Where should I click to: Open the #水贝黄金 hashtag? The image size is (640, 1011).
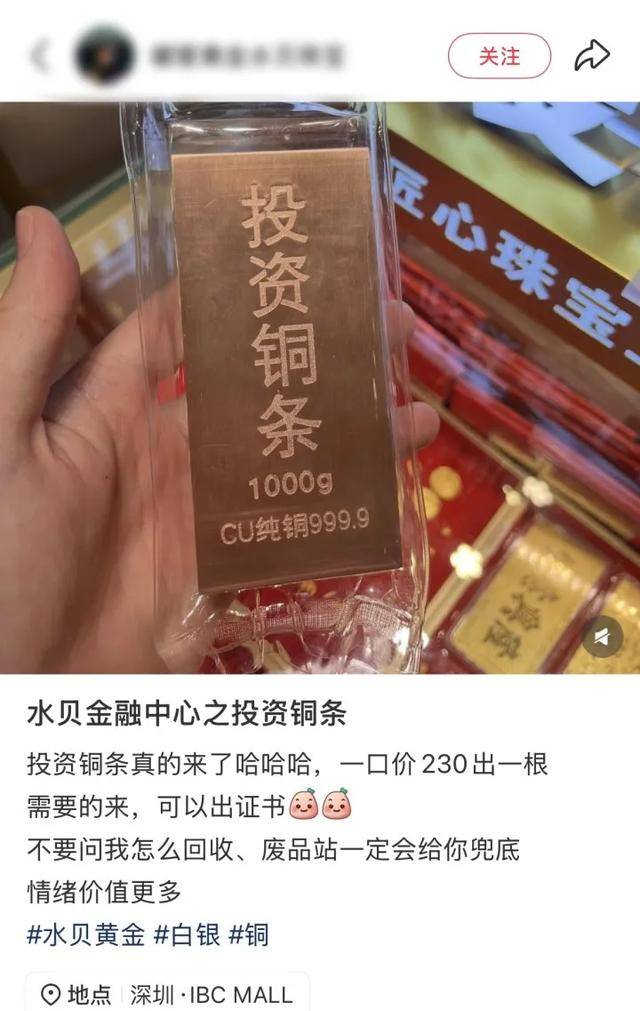[86, 935]
